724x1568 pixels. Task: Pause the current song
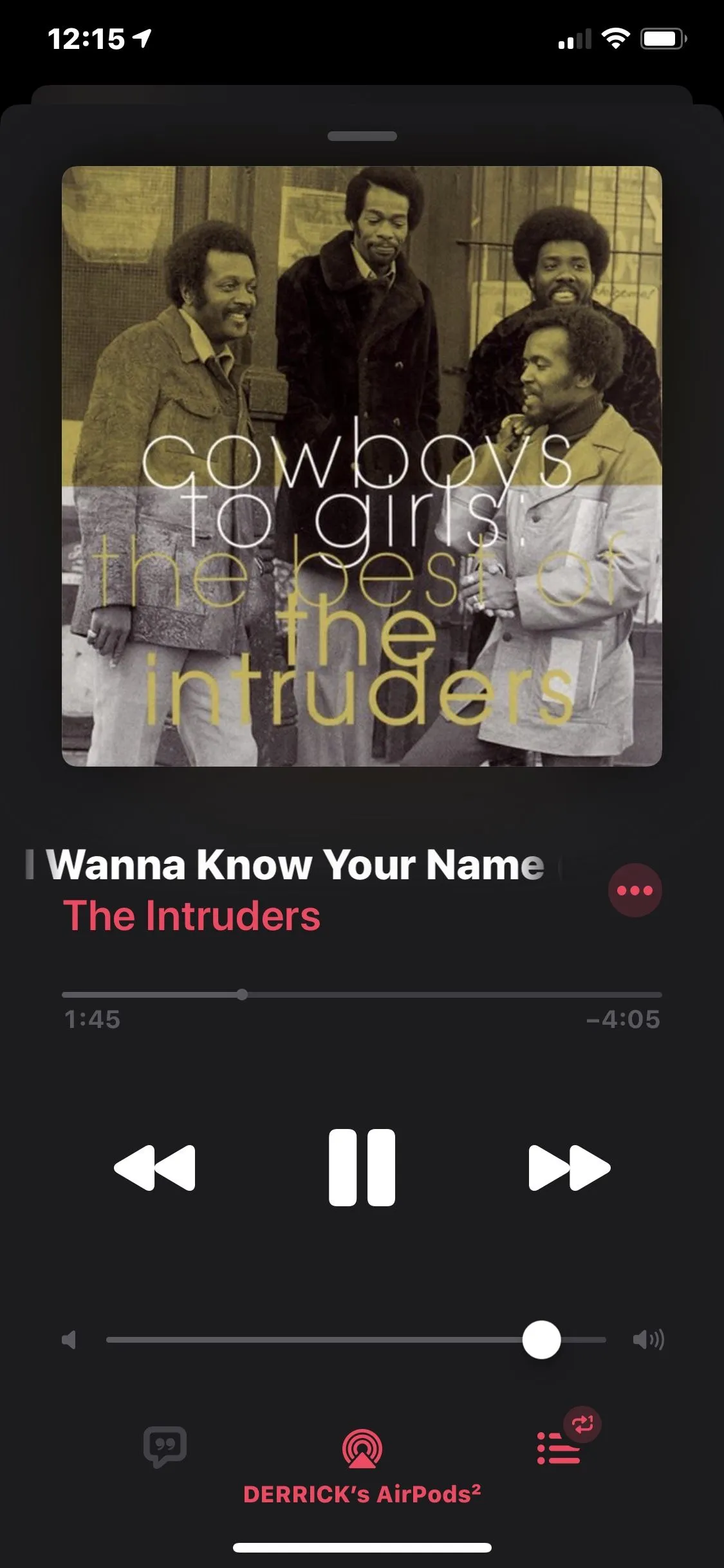coord(362,1167)
